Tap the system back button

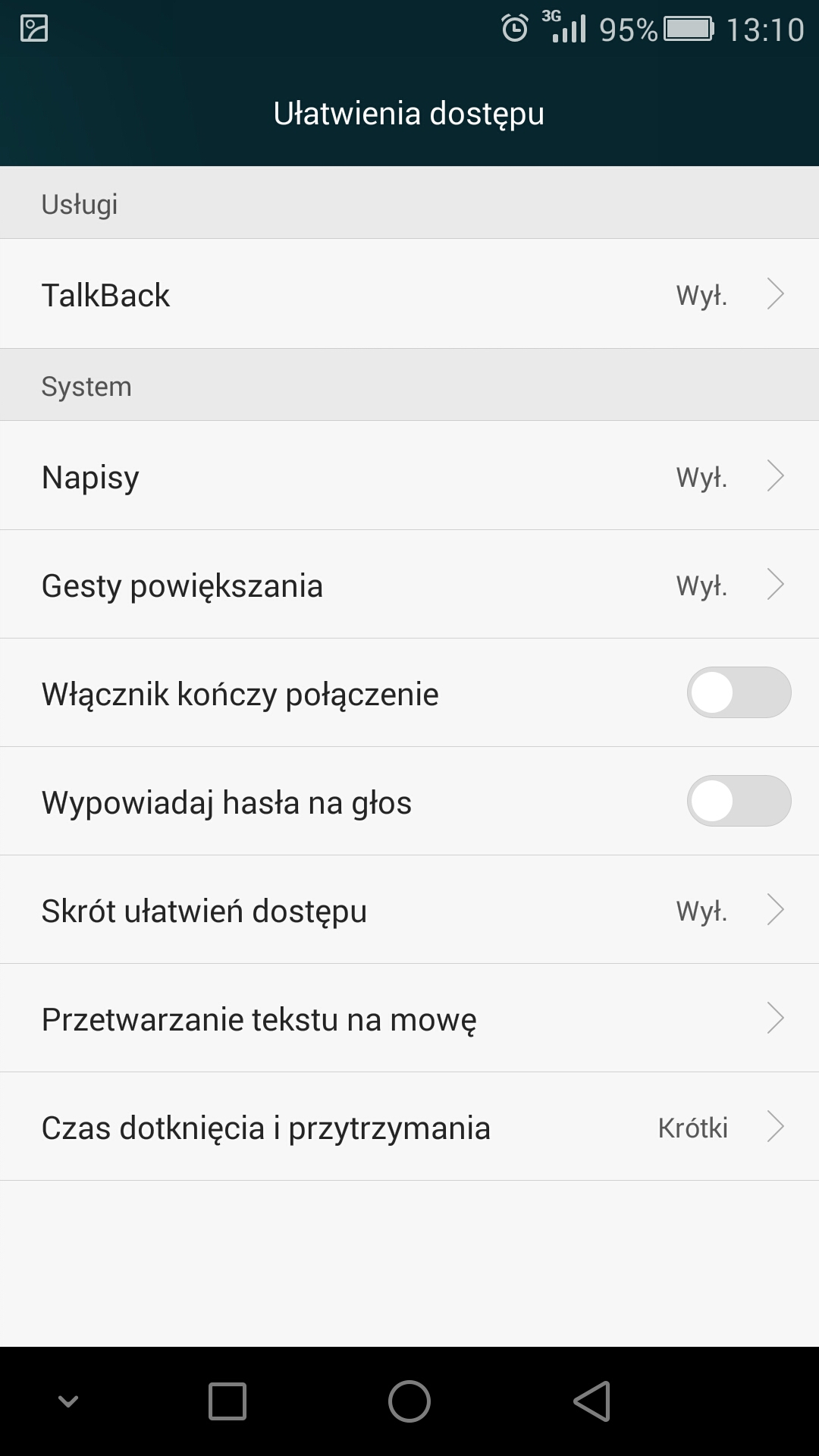(591, 1401)
